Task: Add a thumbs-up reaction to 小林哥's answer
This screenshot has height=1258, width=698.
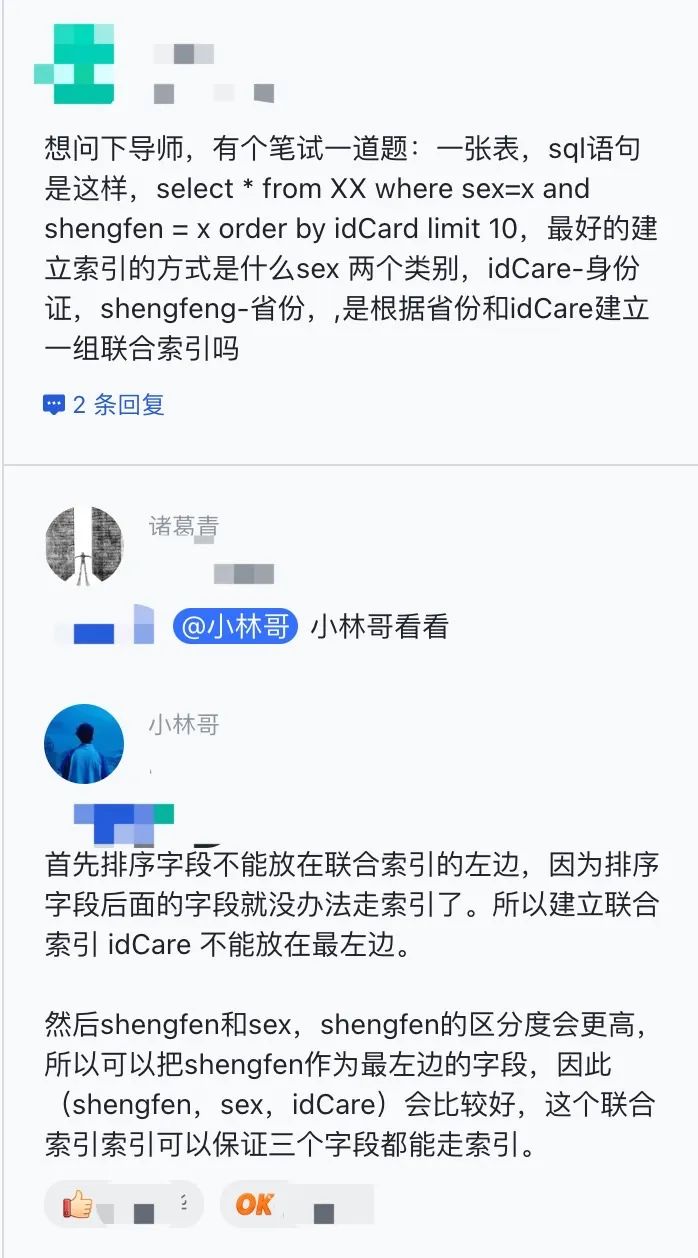Action: (79, 1206)
